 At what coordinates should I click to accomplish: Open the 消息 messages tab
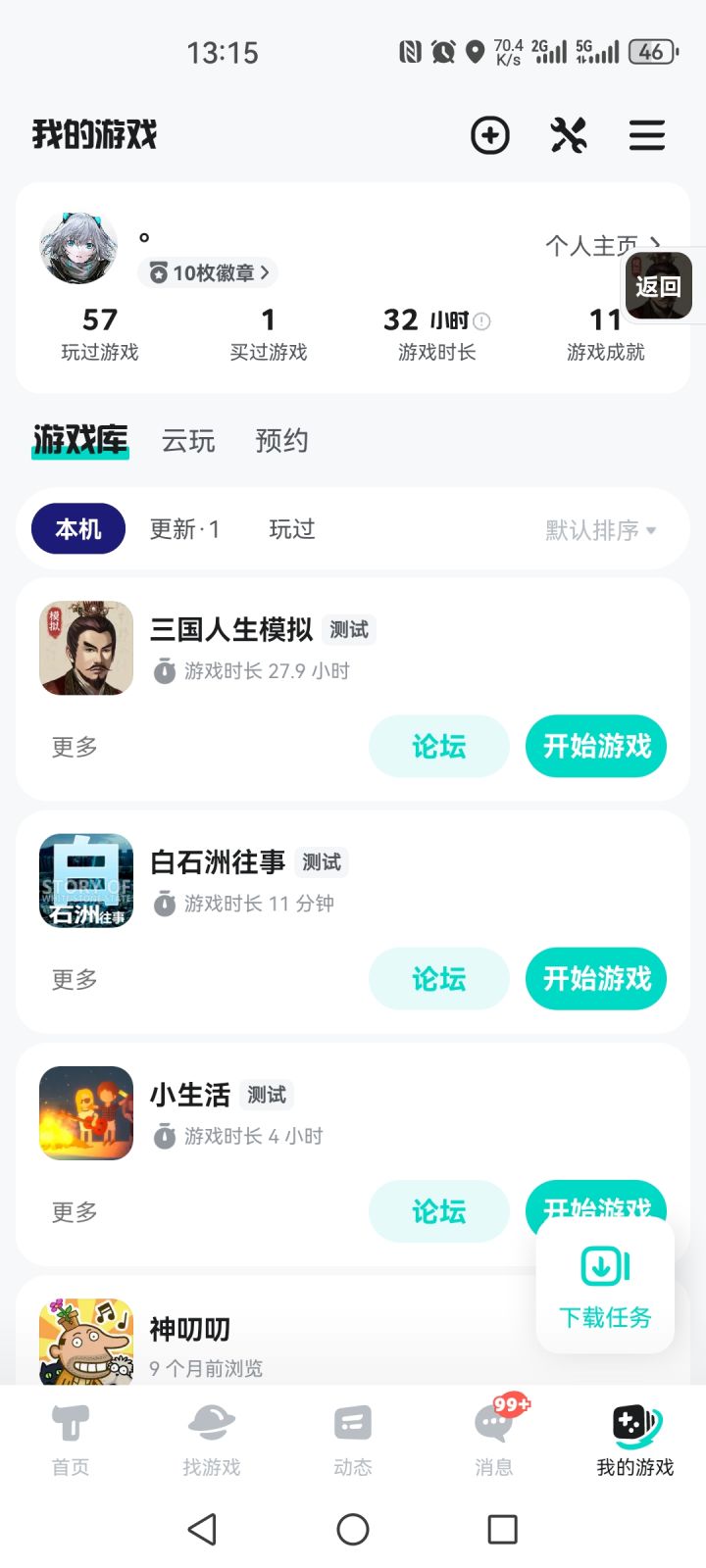[494, 1438]
